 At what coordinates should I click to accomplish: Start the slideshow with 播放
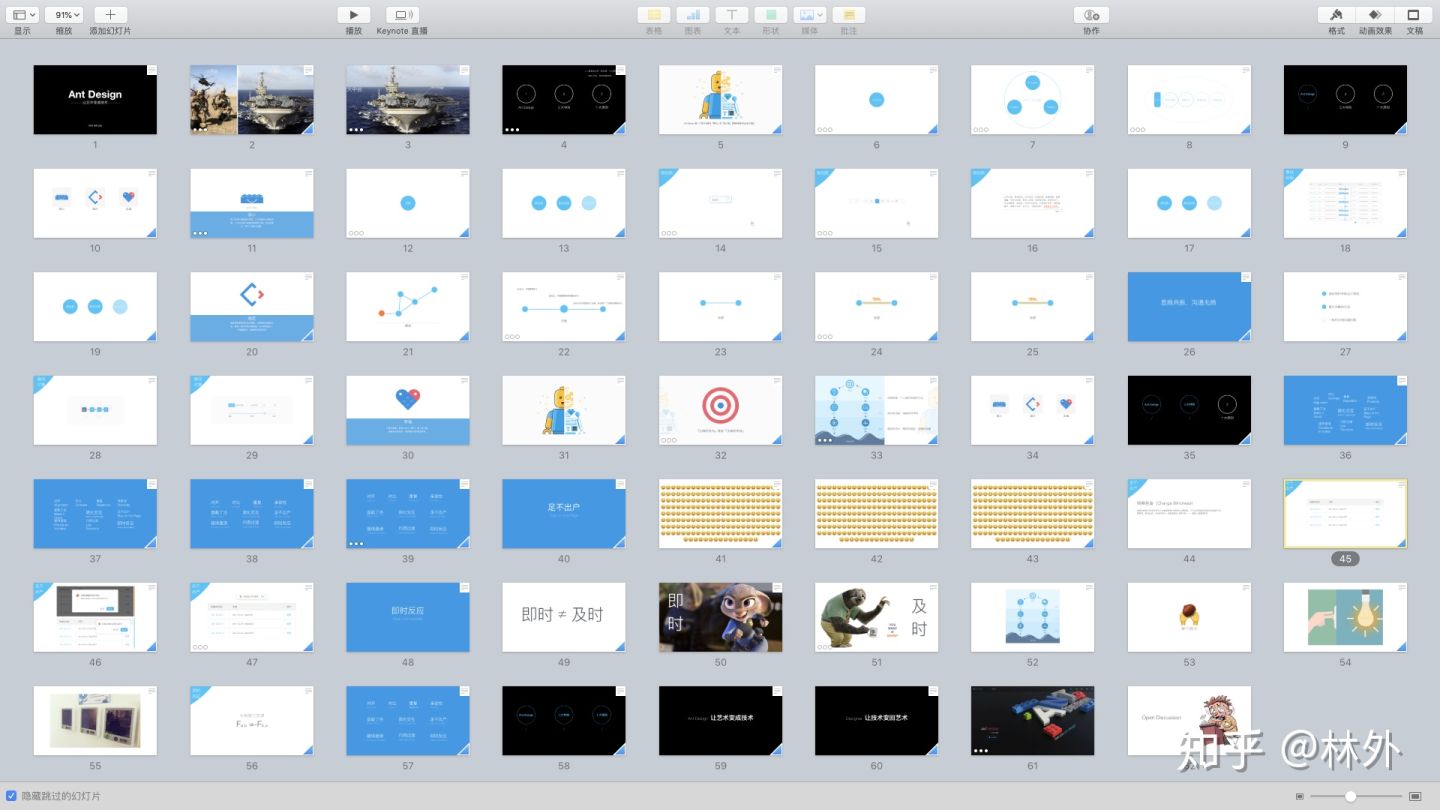tap(354, 15)
